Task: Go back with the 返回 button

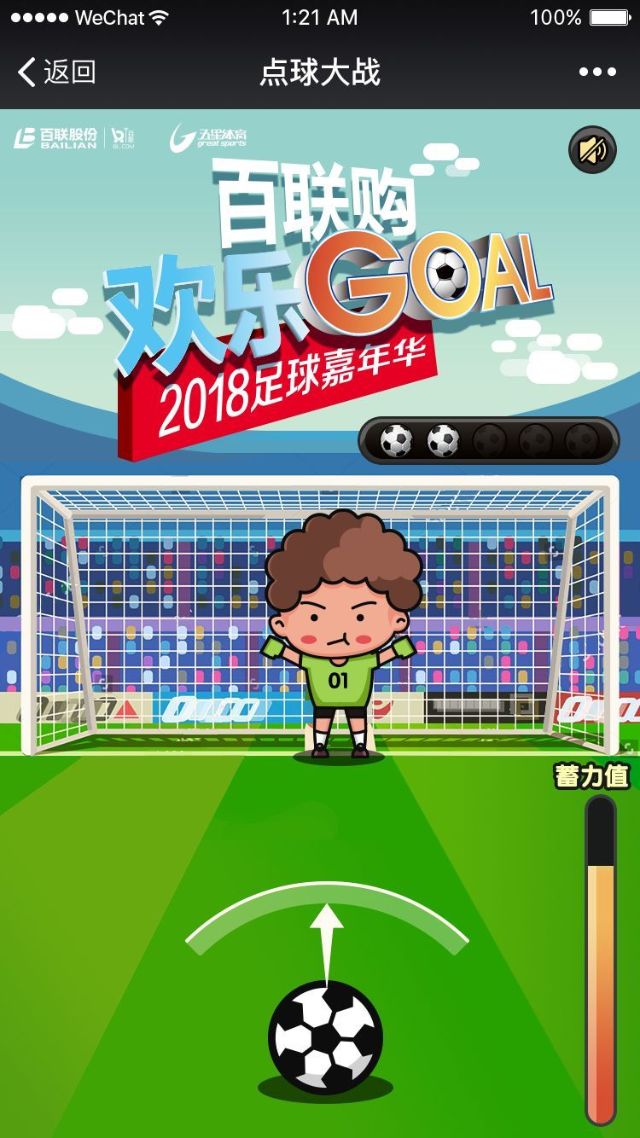Action: 57,72
